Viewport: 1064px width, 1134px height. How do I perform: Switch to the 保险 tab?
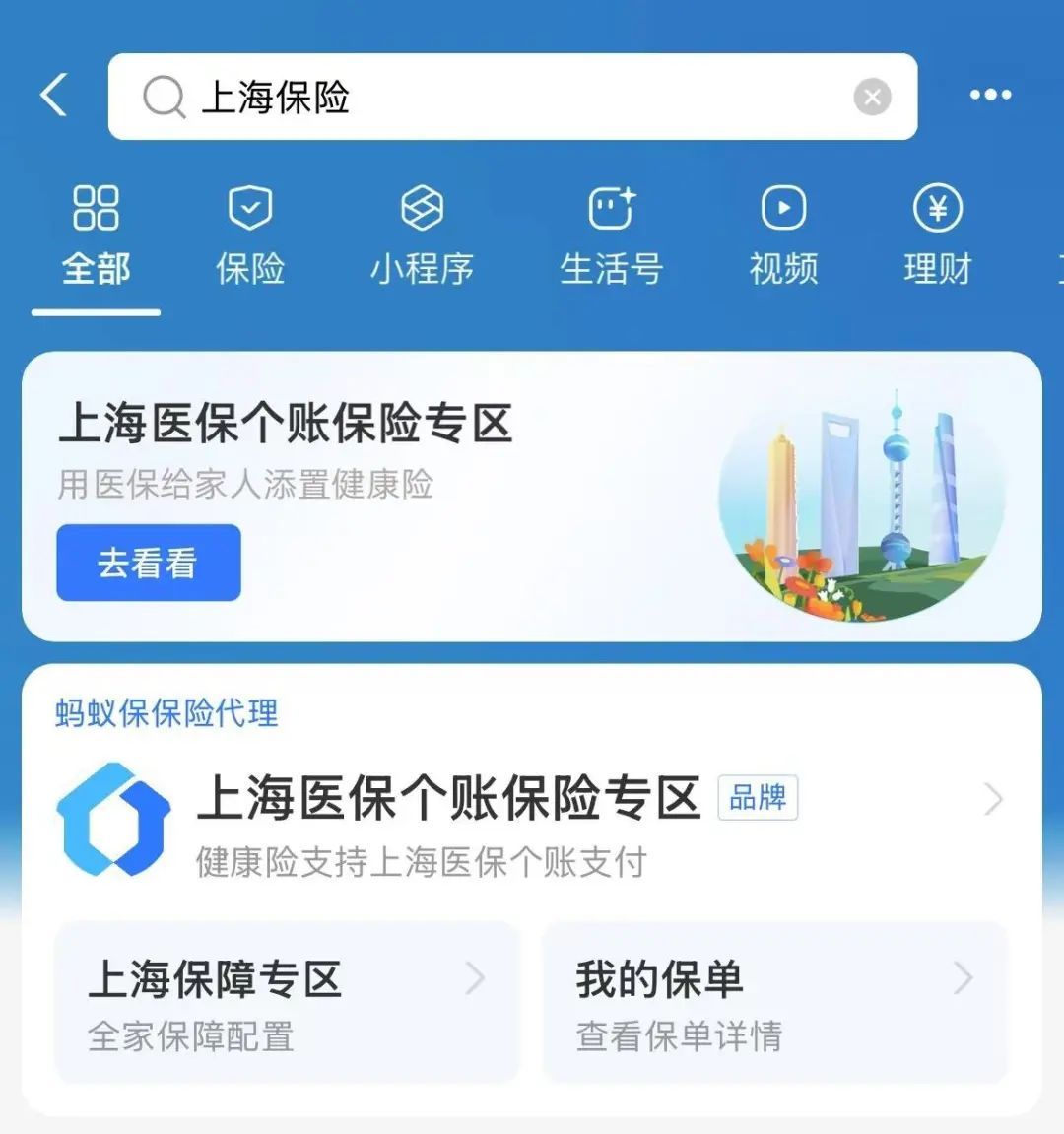point(250,236)
